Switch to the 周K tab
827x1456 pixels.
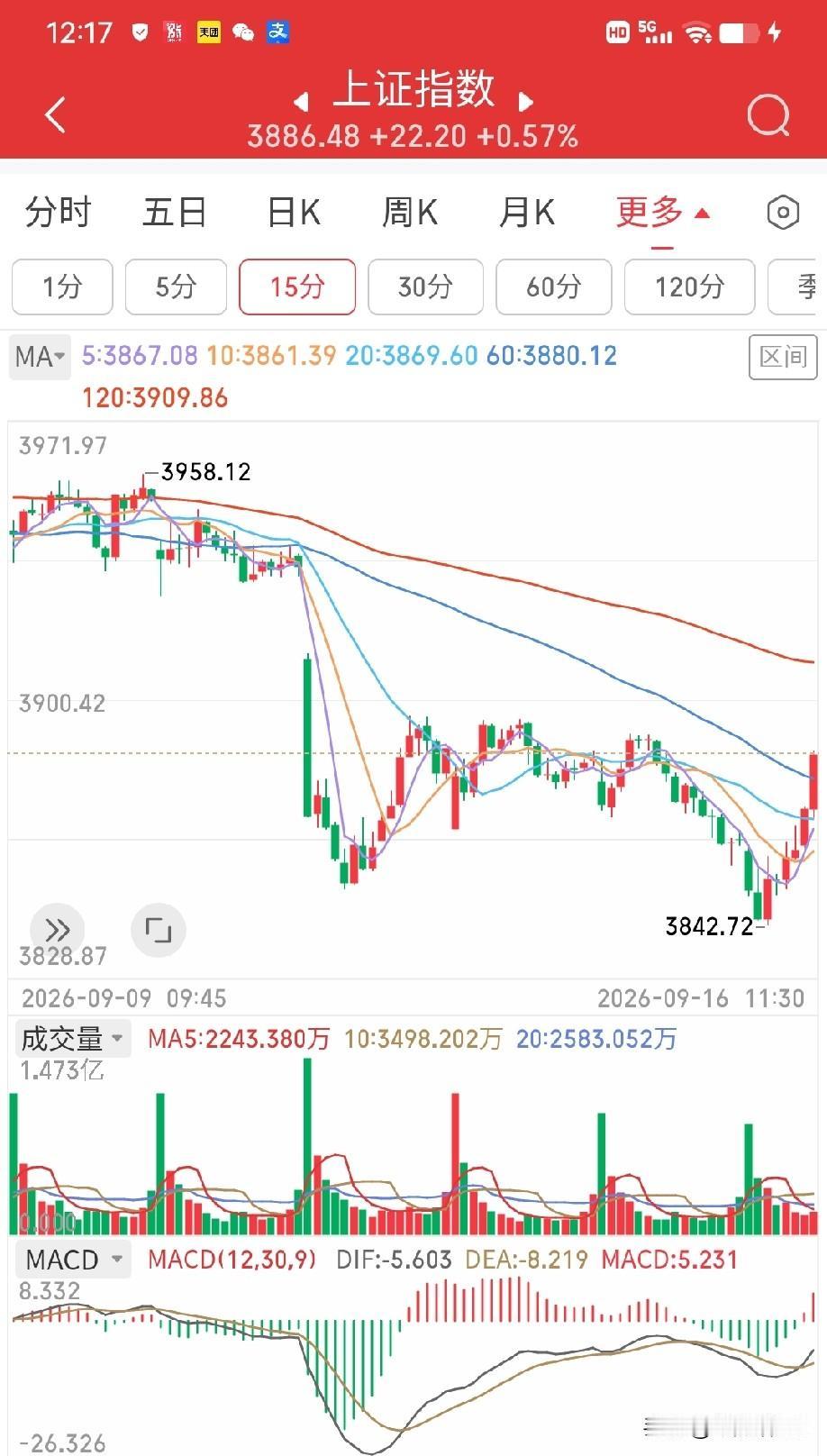click(x=410, y=213)
